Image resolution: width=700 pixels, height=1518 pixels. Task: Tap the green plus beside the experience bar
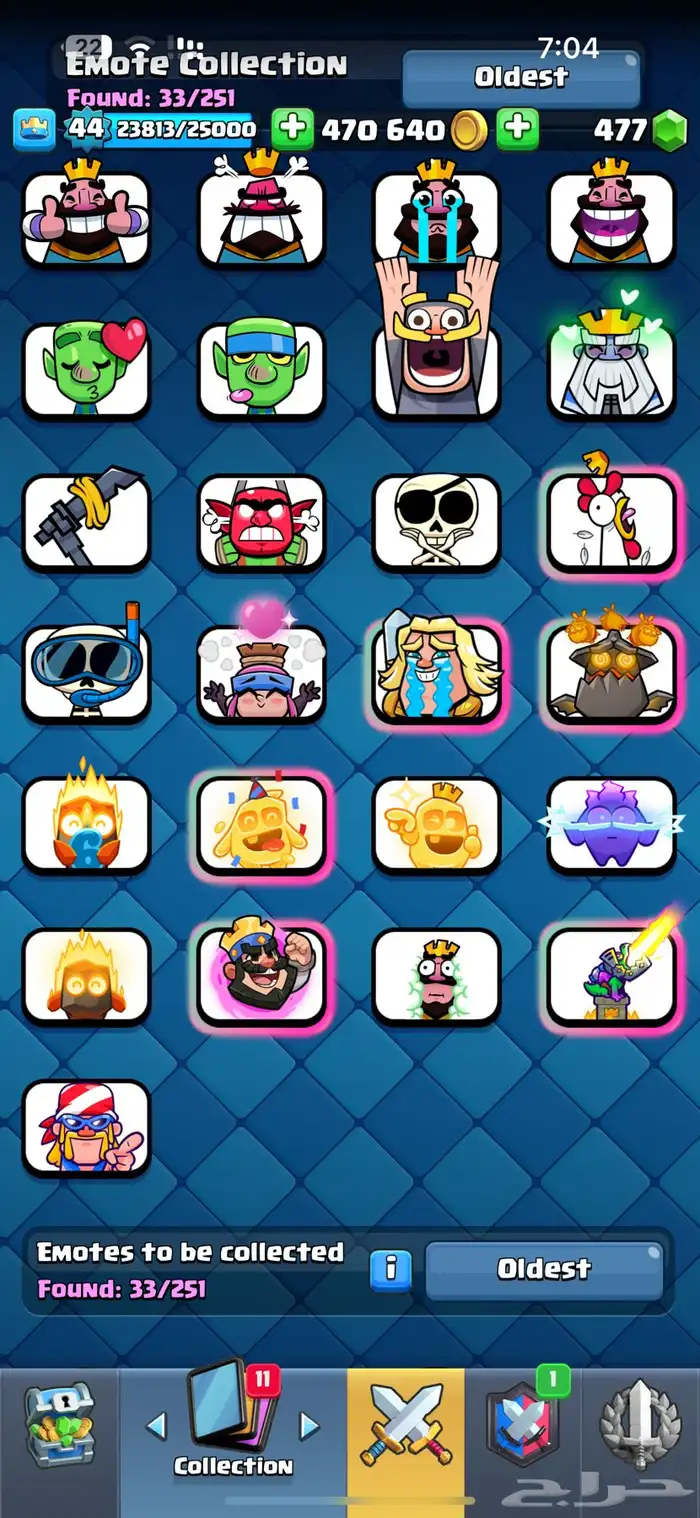[x=292, y=129]
